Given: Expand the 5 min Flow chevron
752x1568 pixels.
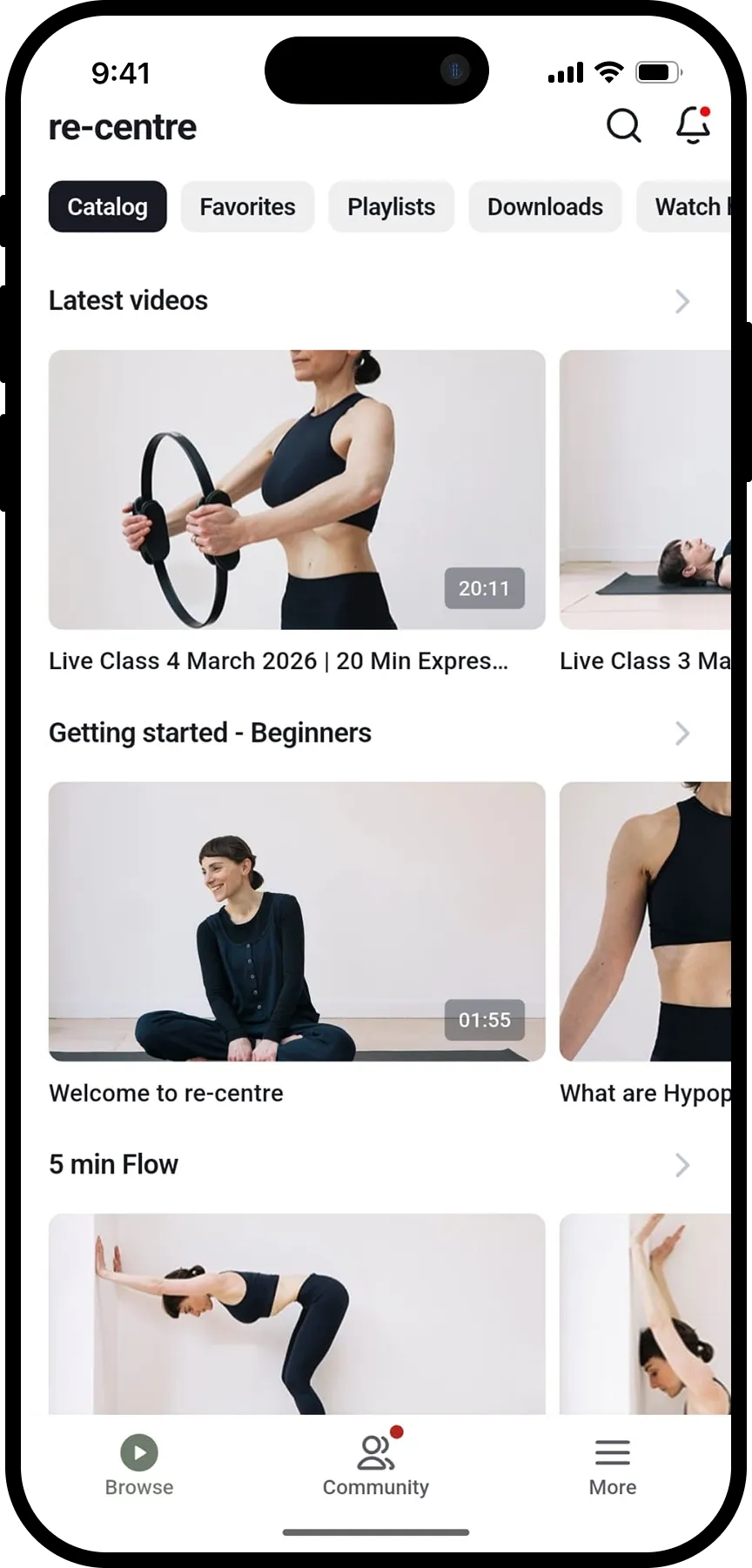Looking at the screenshot, I should pos(681,1165).
